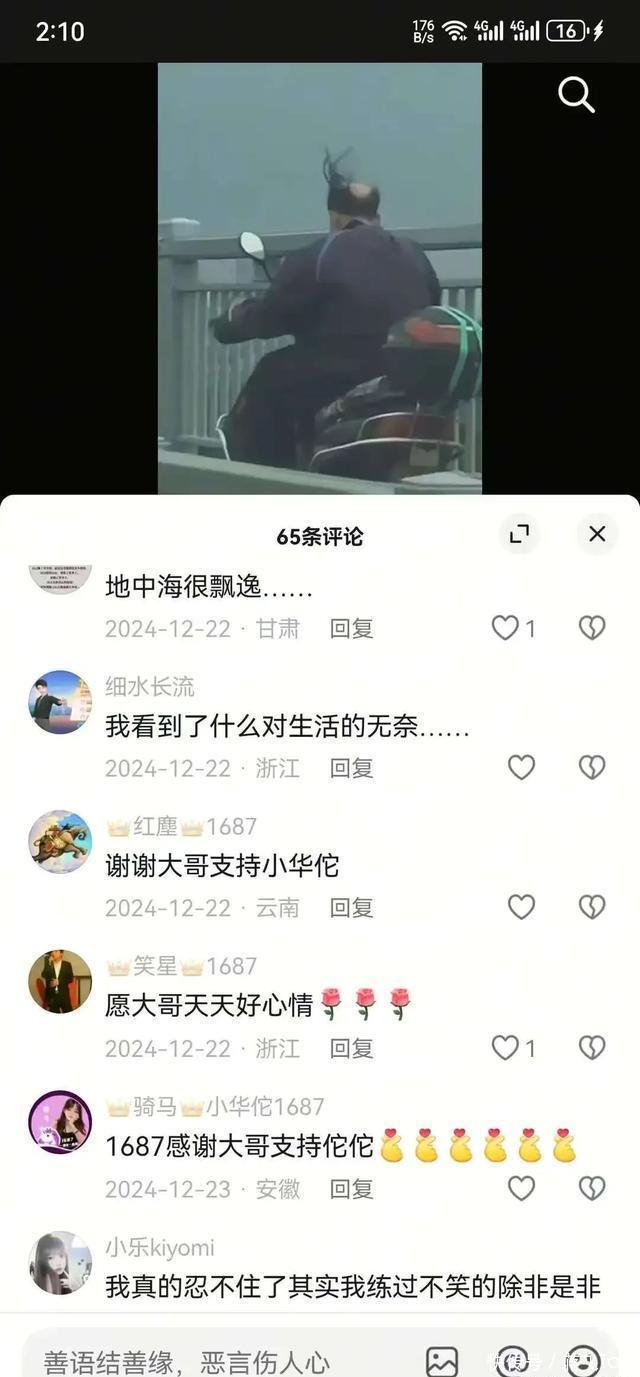Screen dimensions: 640x1377
Task: Like 骑马小华佗1687's comment
Action: (521, 1188)
